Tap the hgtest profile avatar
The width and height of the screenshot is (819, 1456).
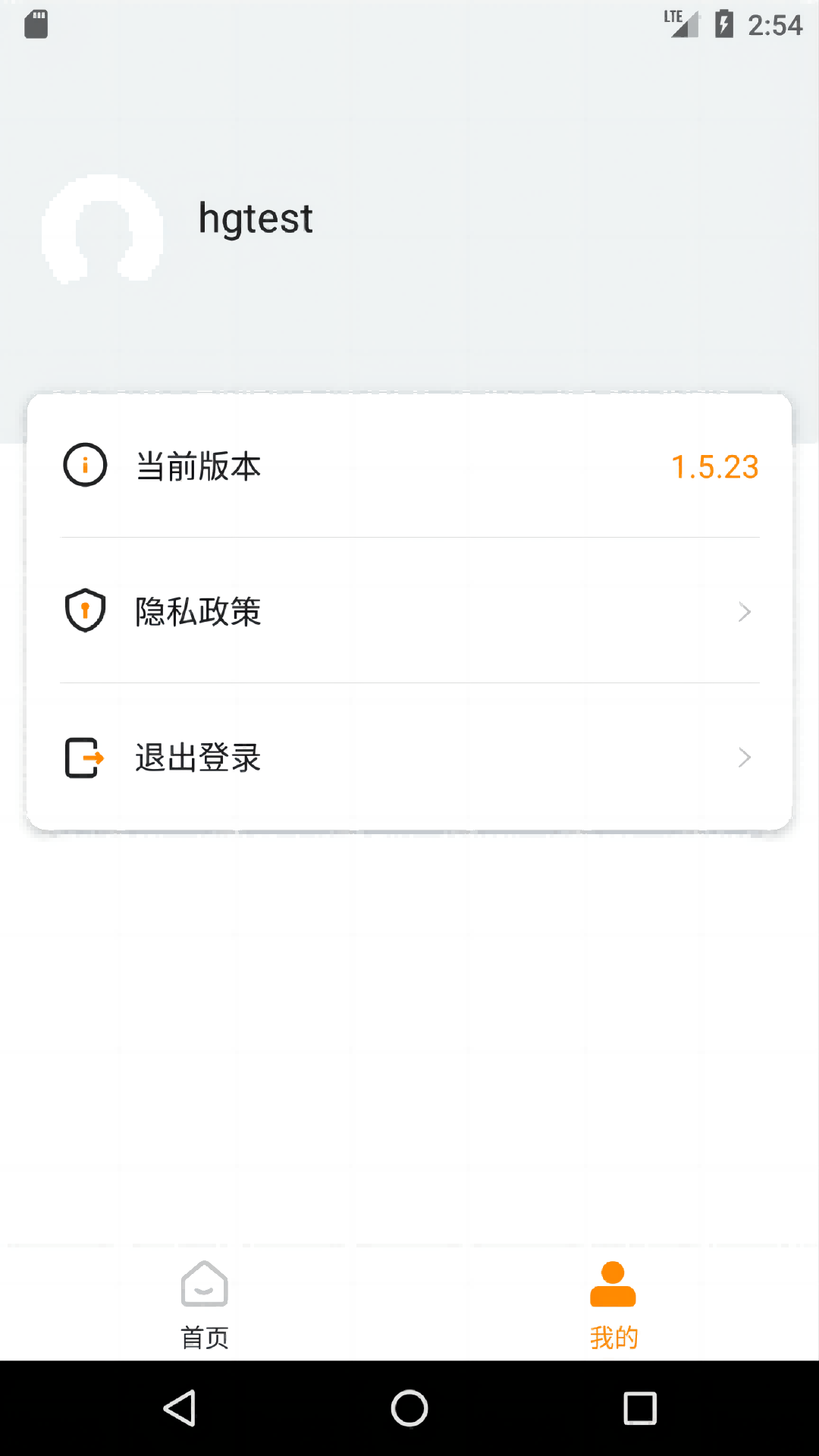click(x=102, y=229)
